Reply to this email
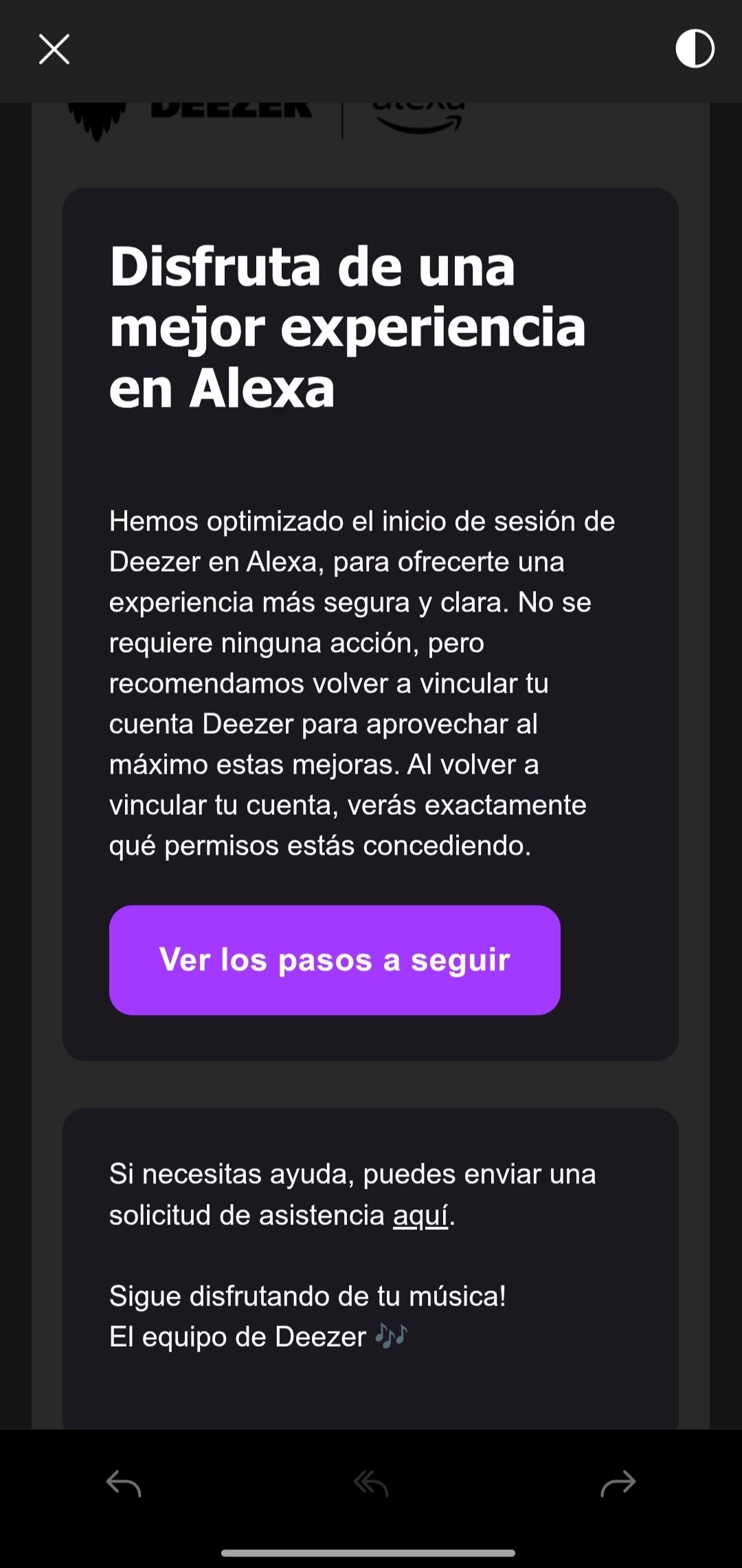The image size is (742, 1568). (124, 1483)
